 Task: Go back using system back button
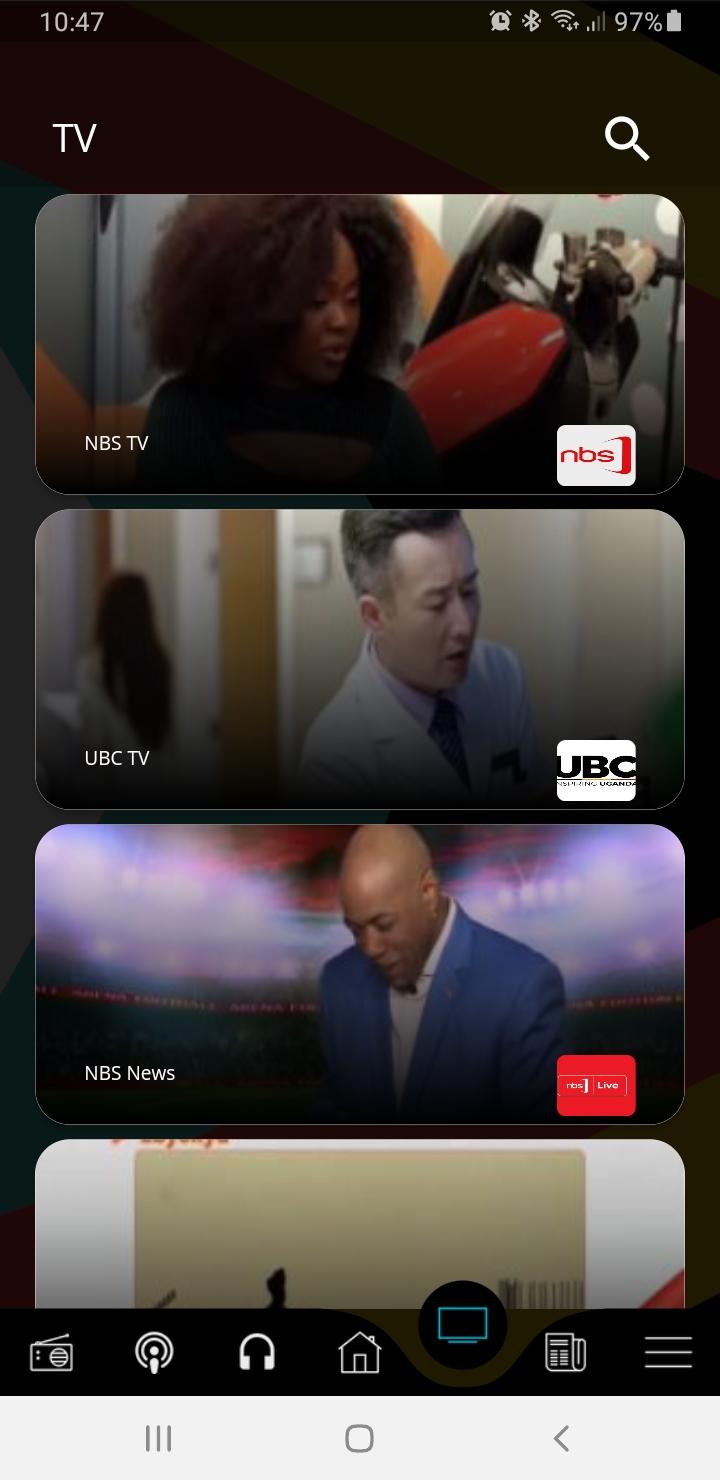point(561,1438)
